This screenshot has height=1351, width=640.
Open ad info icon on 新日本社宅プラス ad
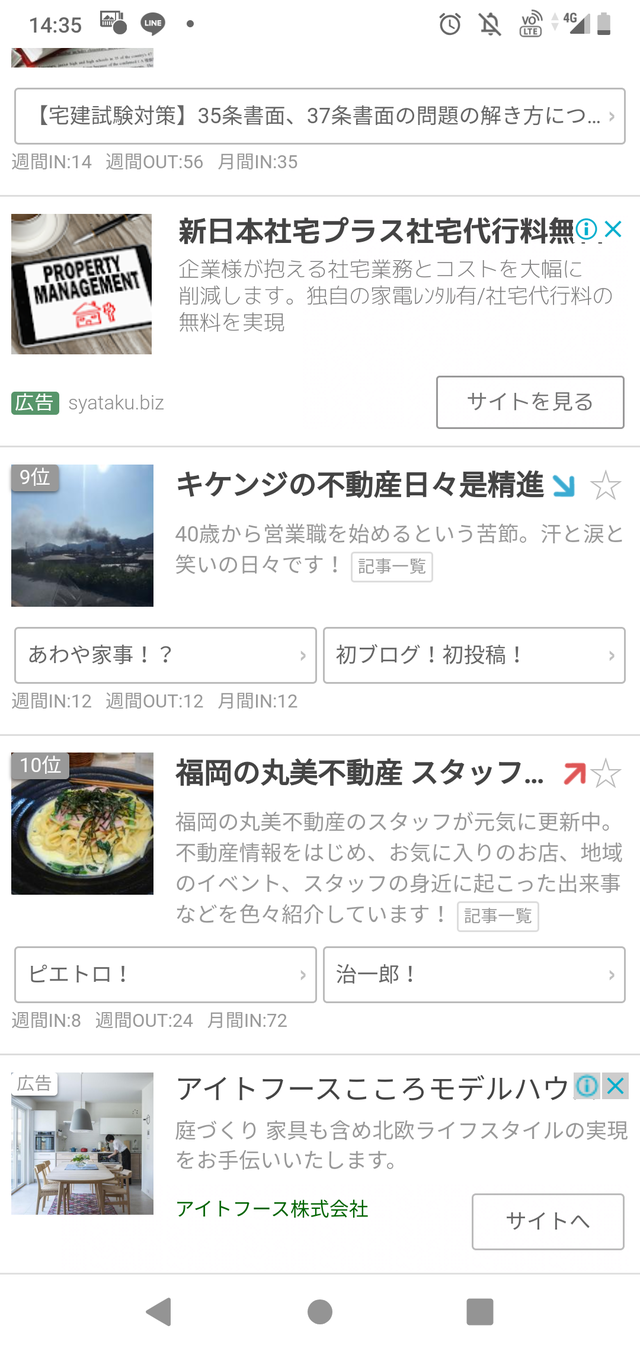[x=587, y=229]
